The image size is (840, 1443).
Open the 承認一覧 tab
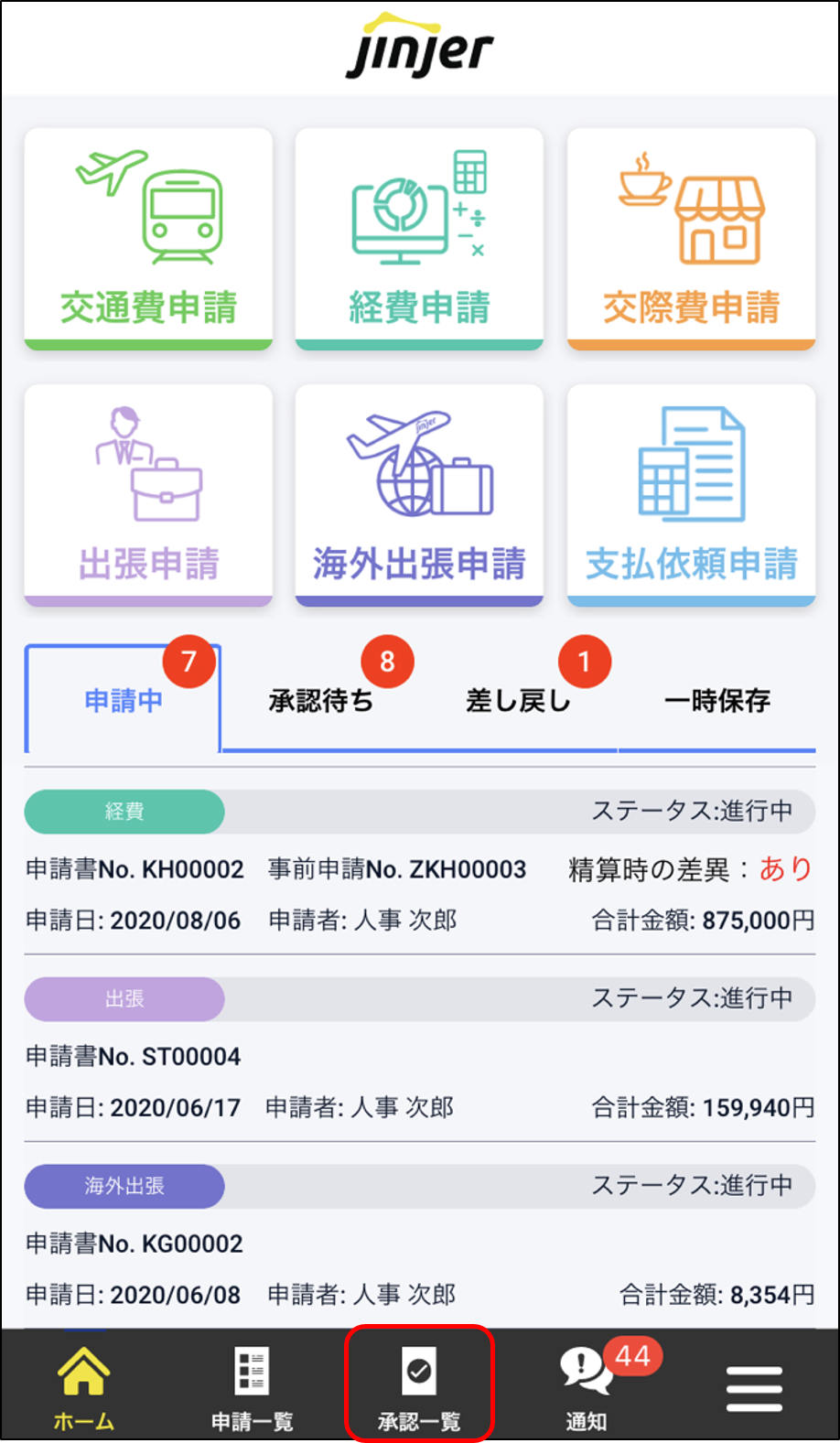pos(419,1387)
